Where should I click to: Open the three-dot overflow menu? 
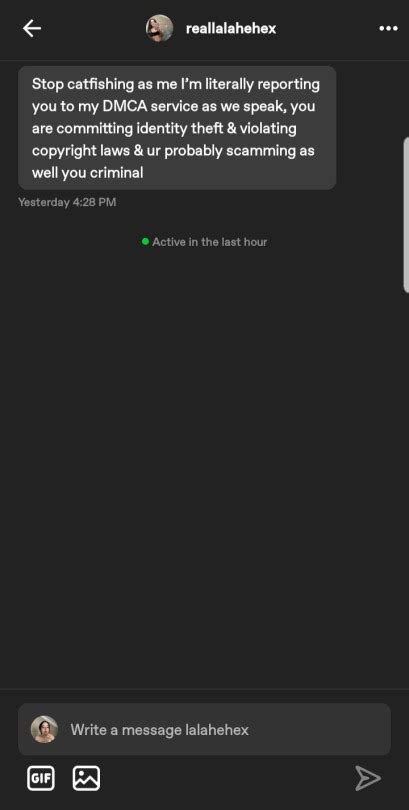click(x=388, y=28)
